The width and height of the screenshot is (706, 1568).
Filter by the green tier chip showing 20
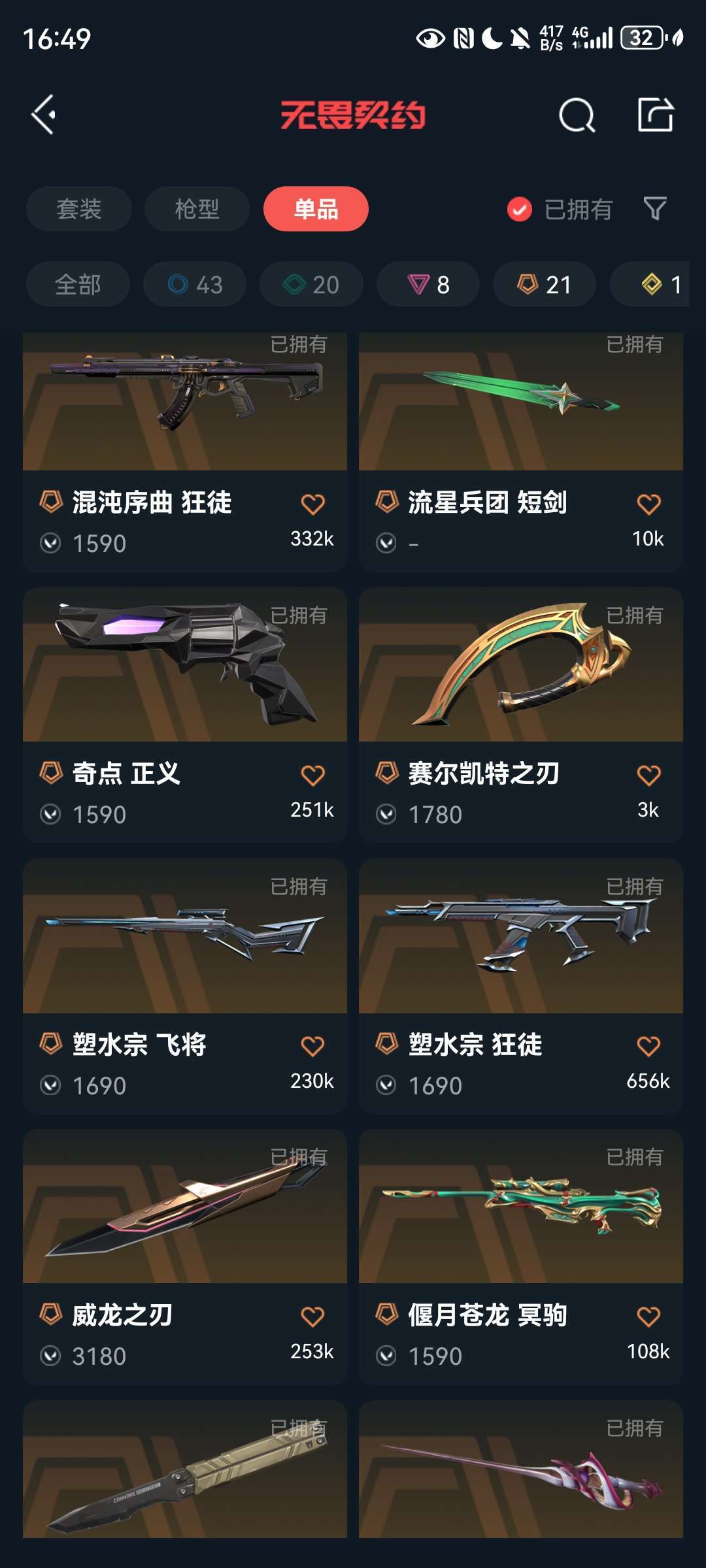311,284
